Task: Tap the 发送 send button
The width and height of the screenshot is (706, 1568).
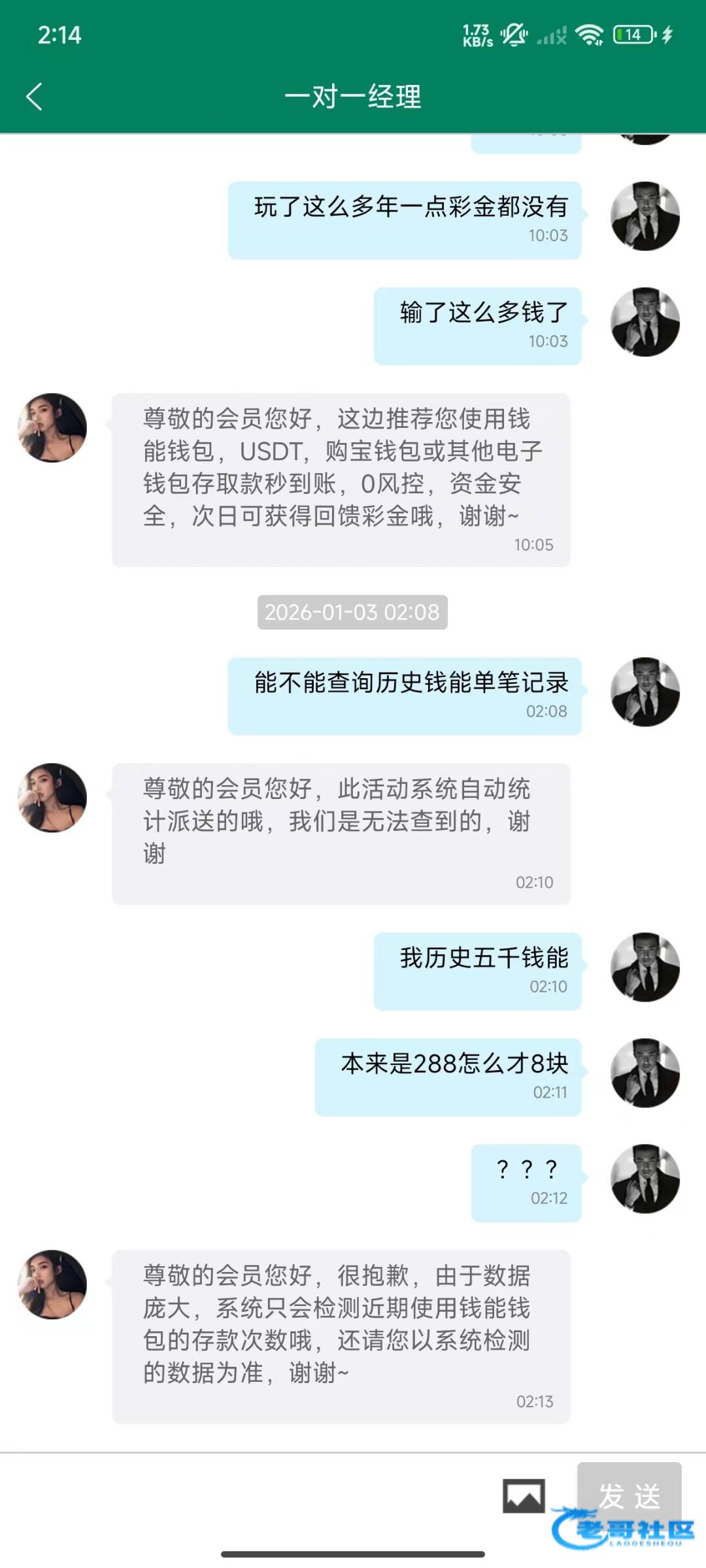Action: coord(629,1495)
